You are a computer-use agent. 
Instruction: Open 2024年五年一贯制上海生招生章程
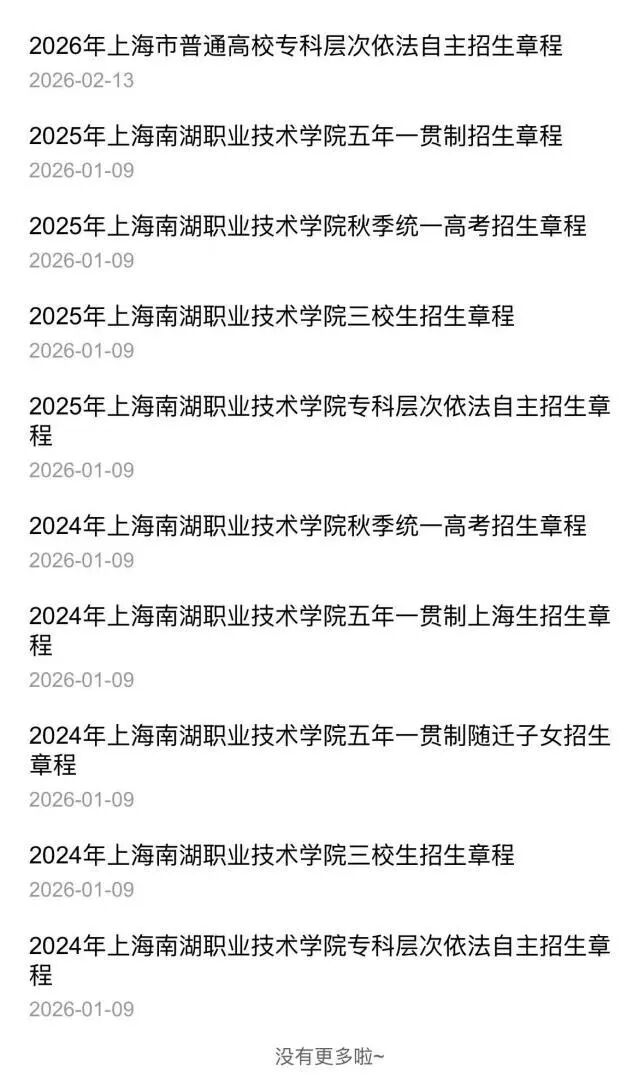click(x=319, y=616)
